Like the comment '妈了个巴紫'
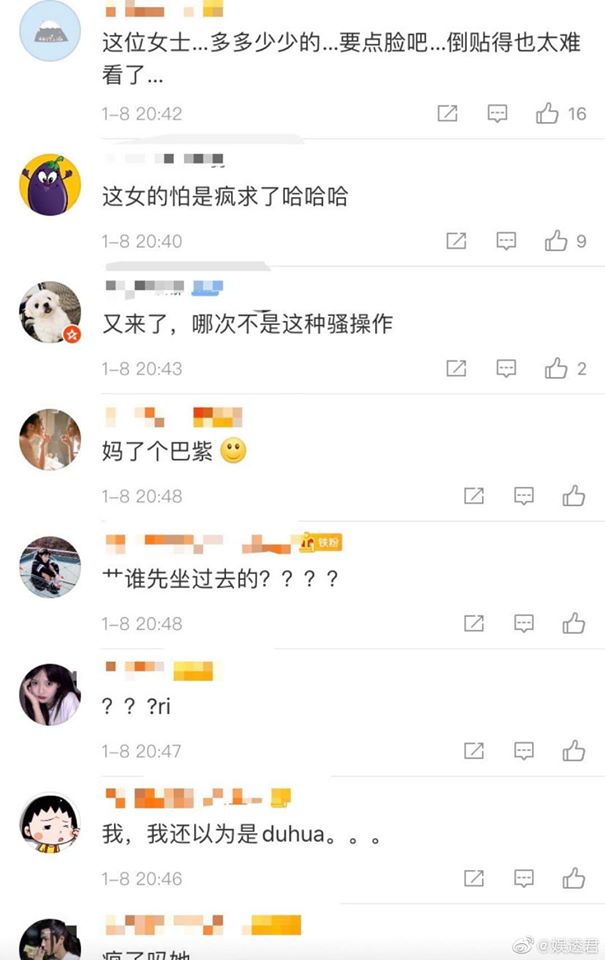The image size is (605, 960). point(573,496)
